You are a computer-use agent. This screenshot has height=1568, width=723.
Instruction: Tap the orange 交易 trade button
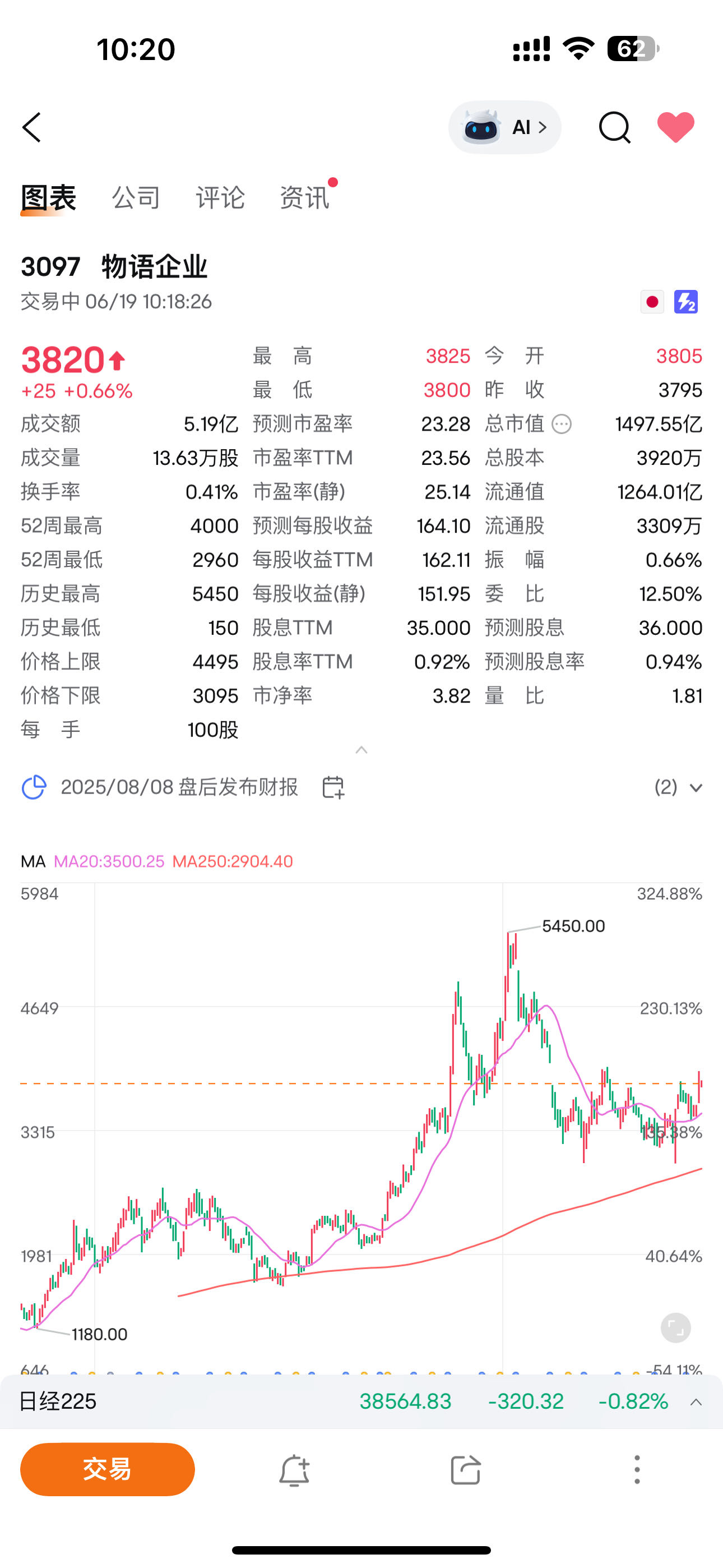tap(106, 1469)
